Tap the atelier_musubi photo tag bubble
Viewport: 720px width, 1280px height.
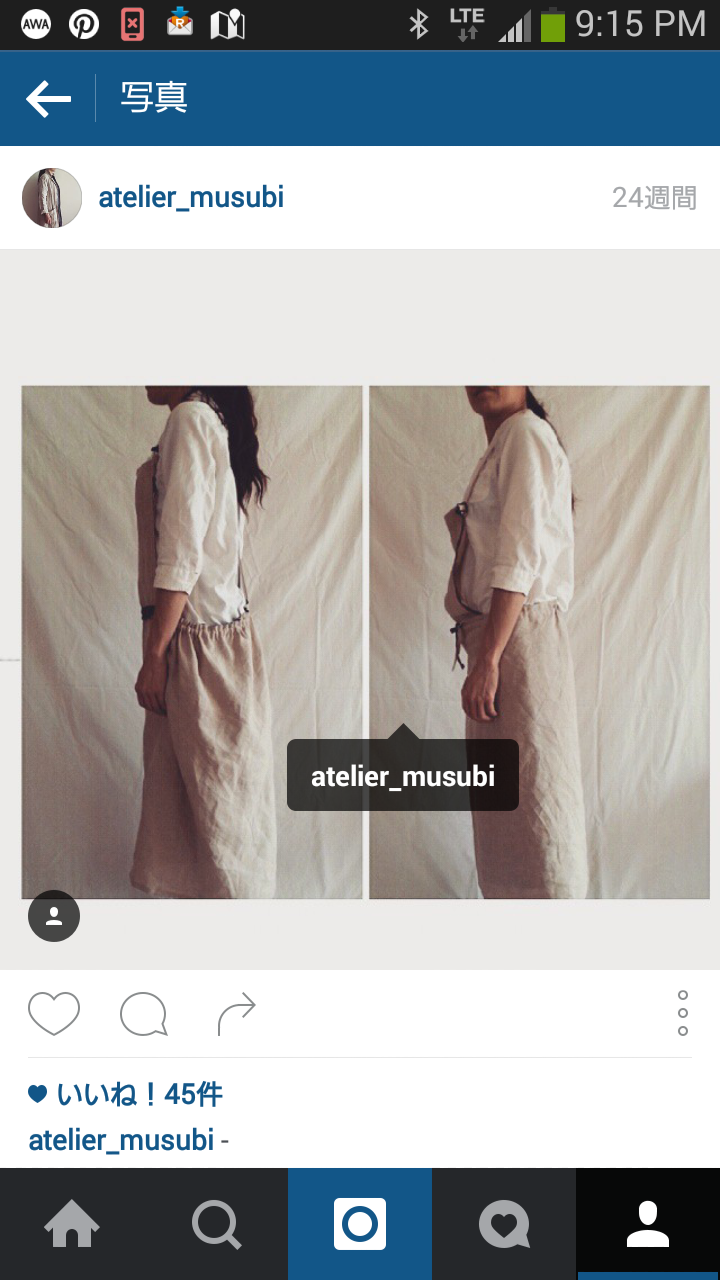click(x=402, y=776)
